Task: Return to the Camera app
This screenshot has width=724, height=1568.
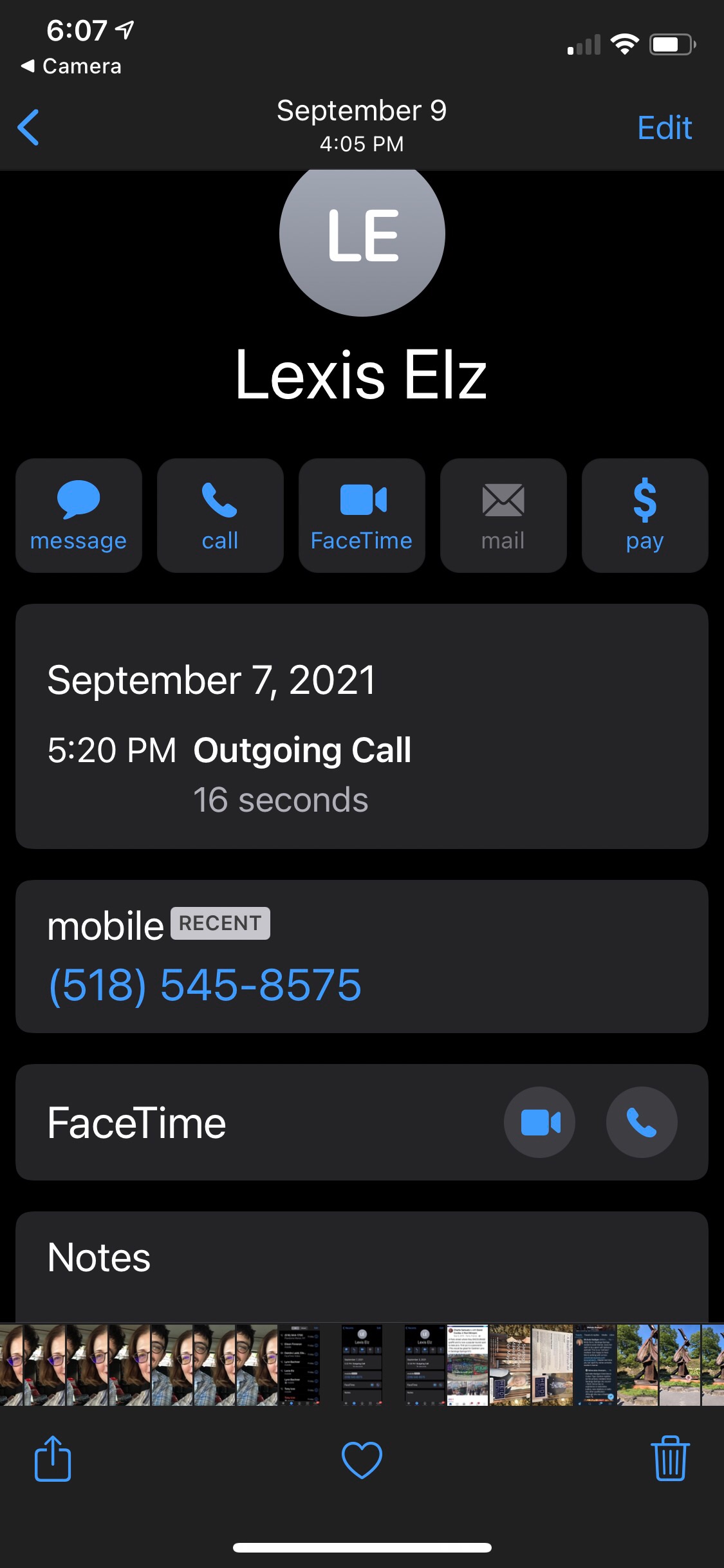Action: click(x=71, y=66)
